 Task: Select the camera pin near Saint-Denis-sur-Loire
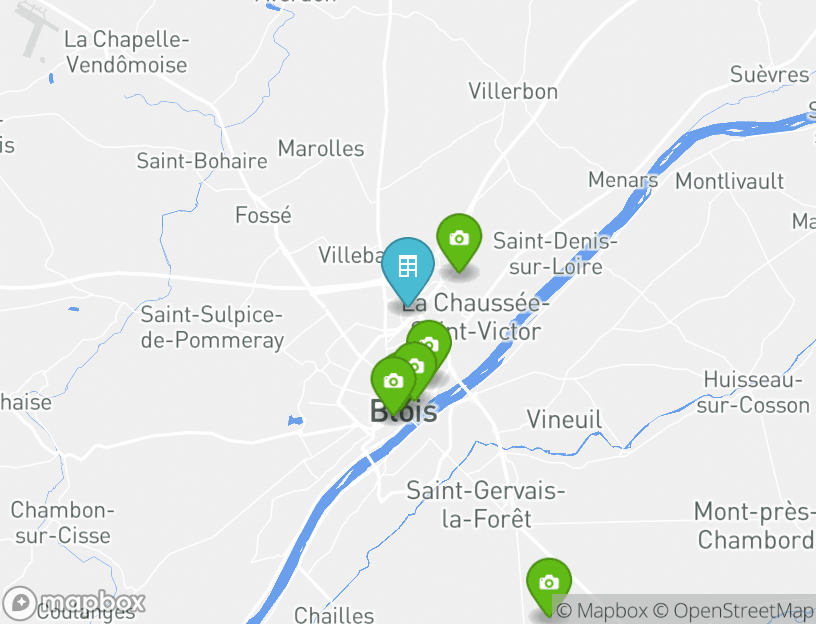[x=459, y=239]
